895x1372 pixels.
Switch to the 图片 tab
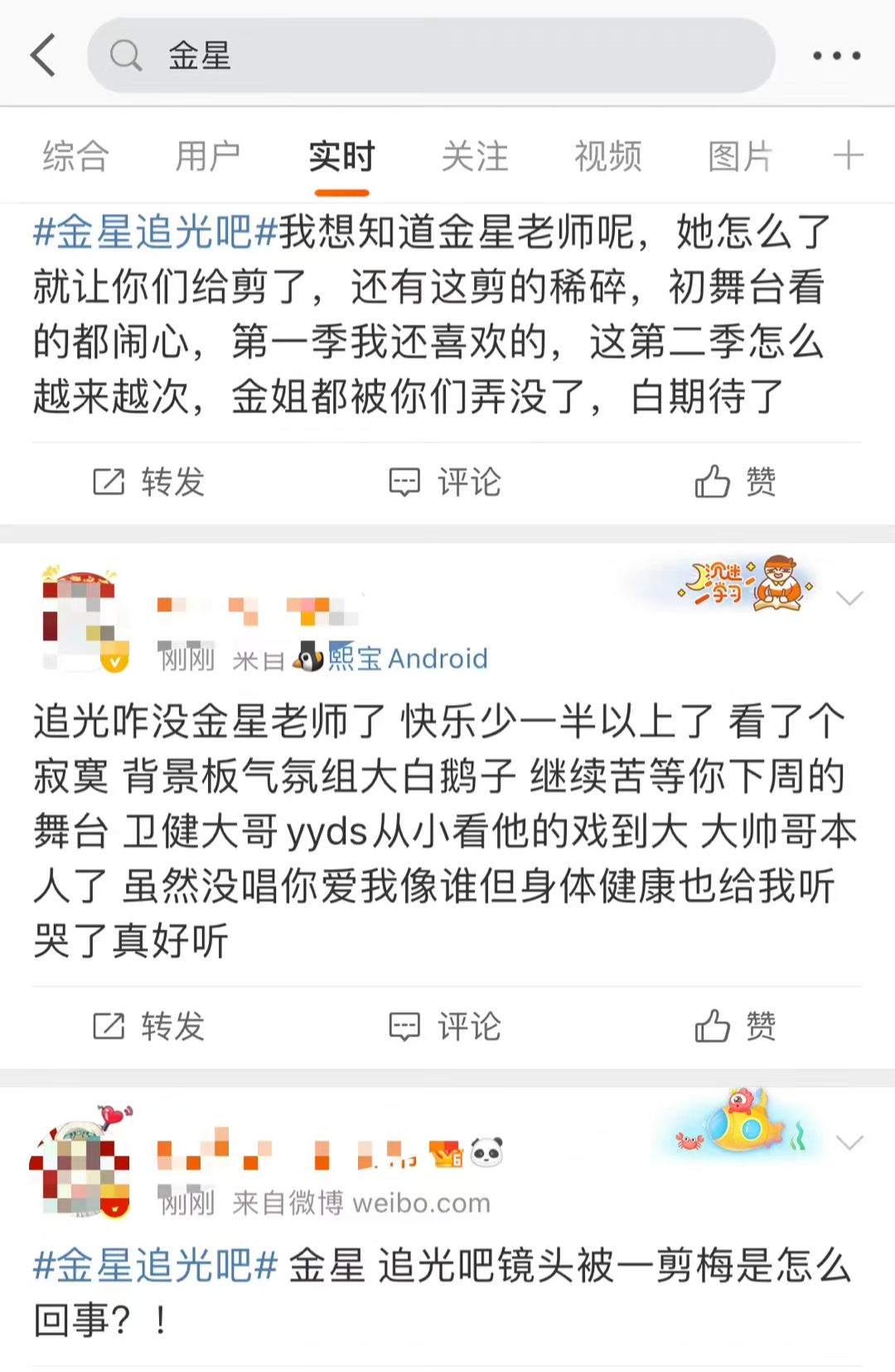pos(741,156)
